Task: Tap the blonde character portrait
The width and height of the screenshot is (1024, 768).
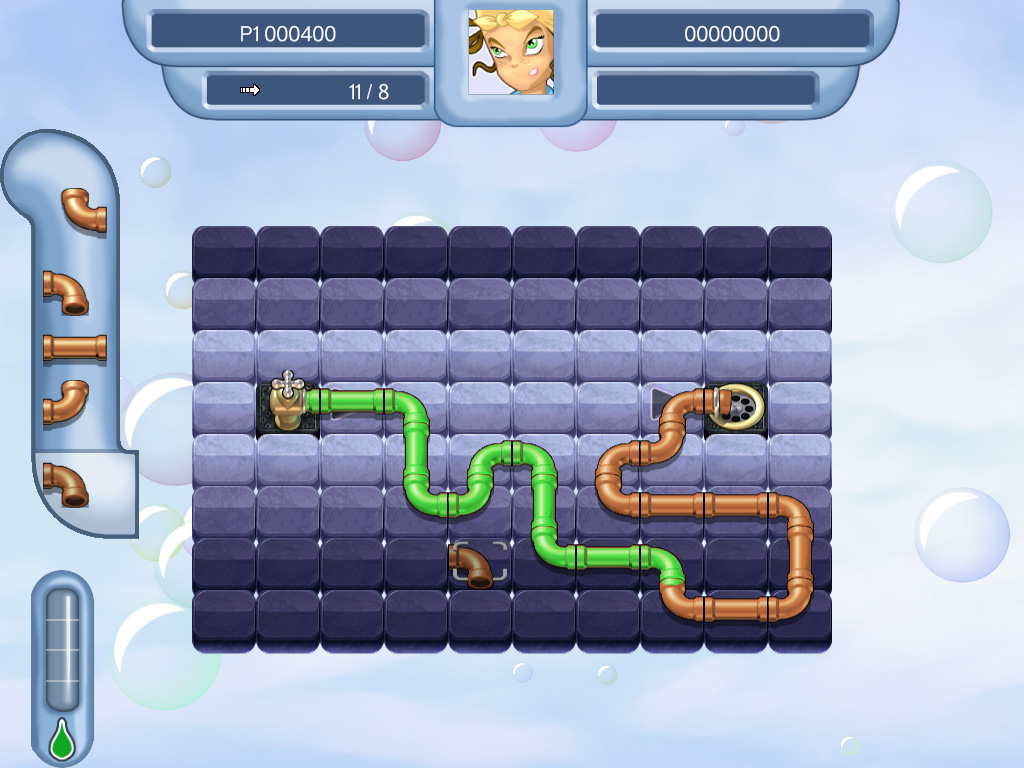Action: 511,52
